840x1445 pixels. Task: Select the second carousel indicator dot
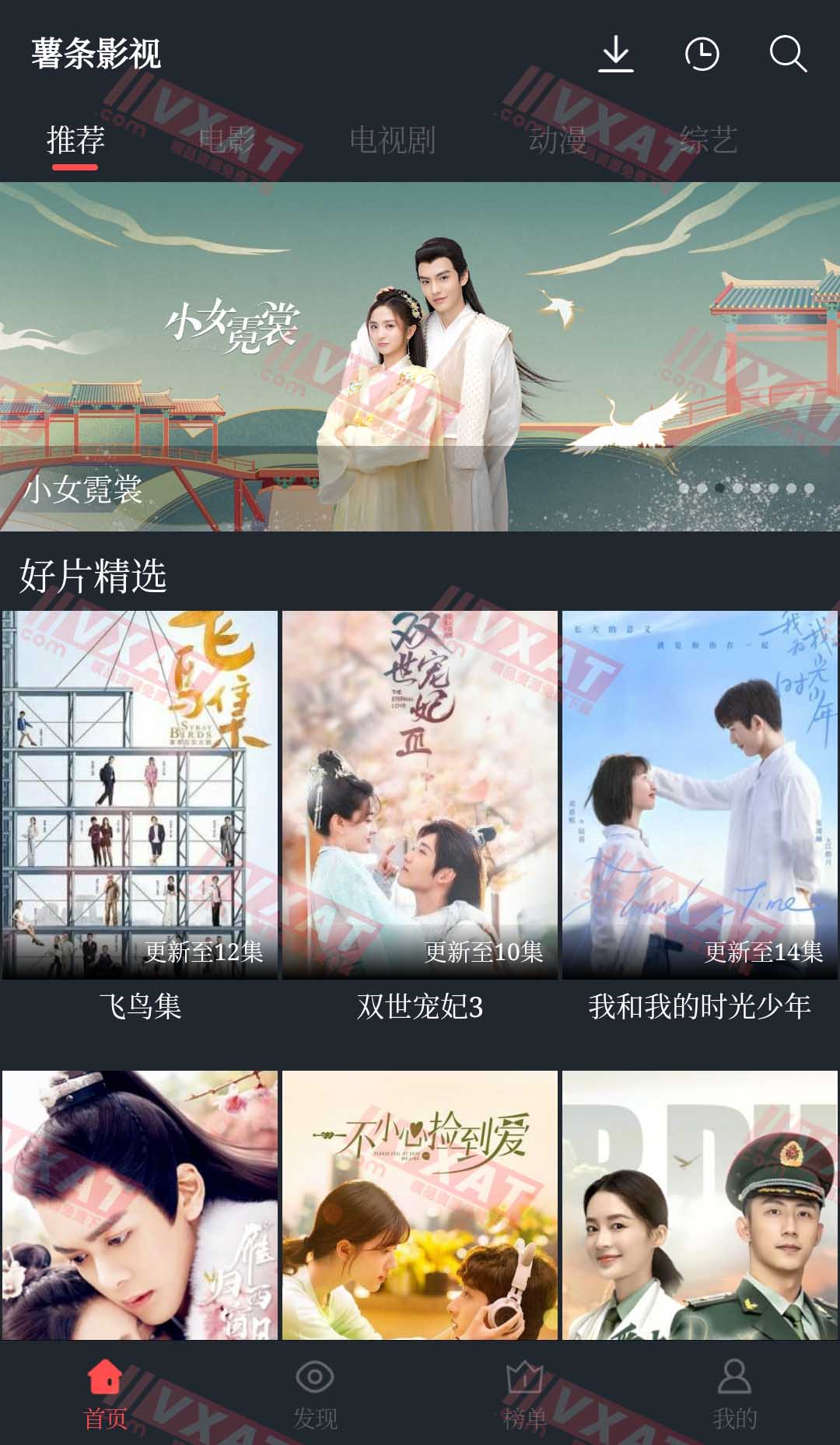702,488
